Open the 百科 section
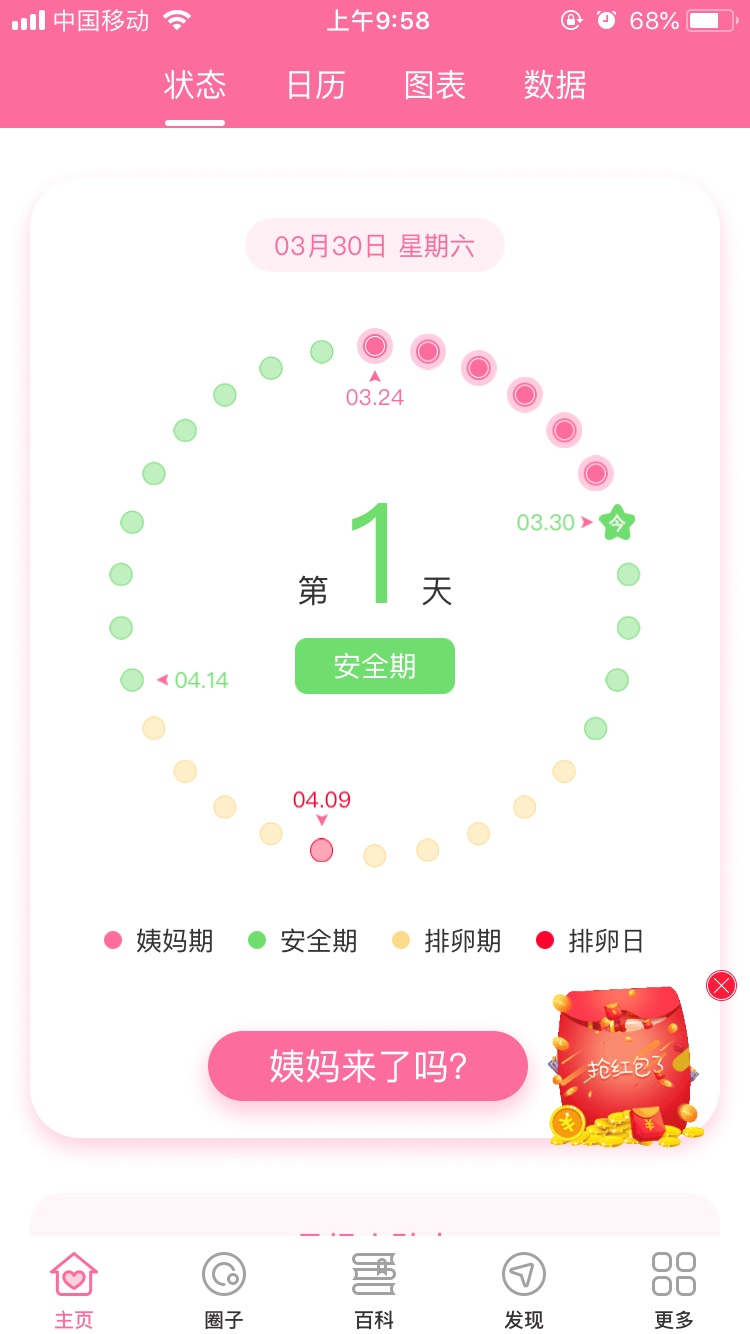 (x=374, y=1288)
